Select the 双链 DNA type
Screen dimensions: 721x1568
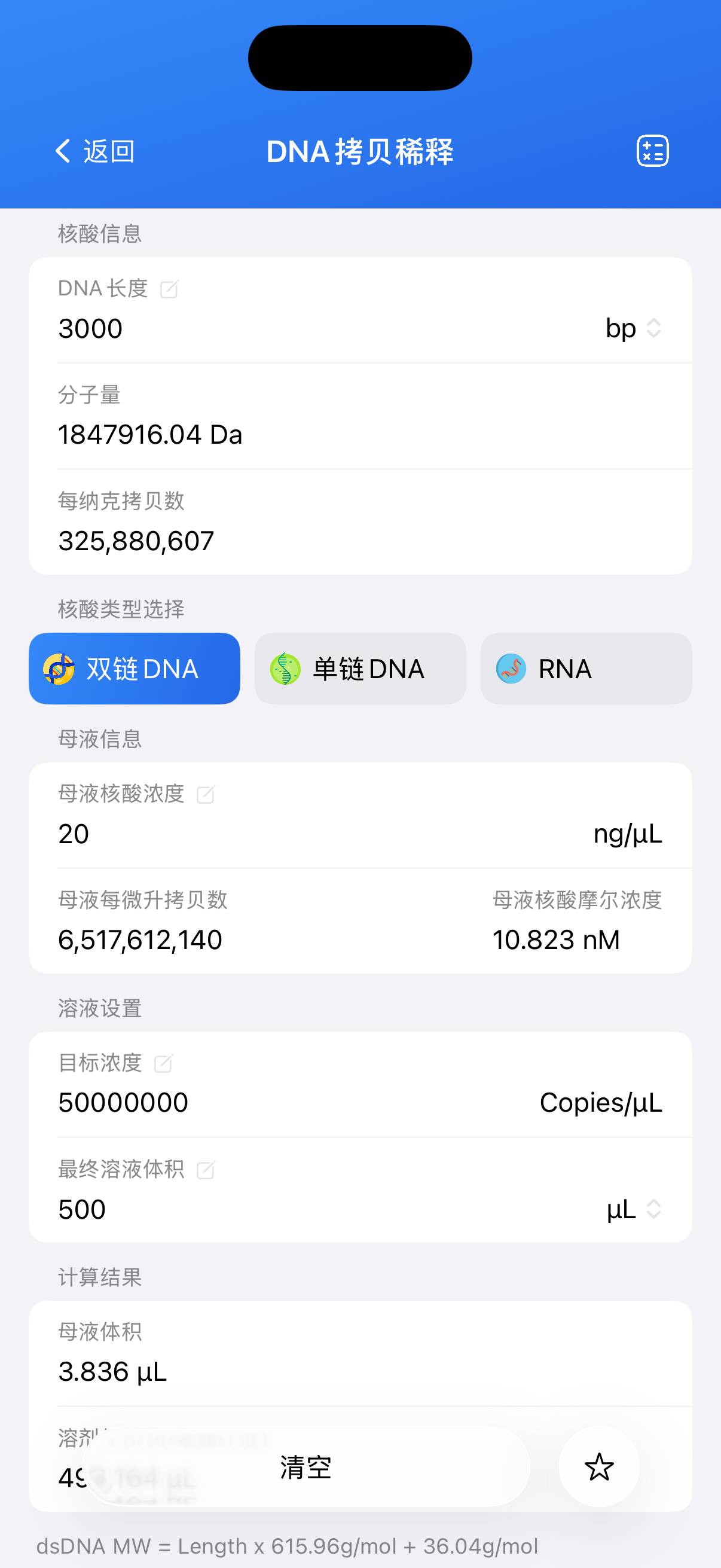(135, 669)
